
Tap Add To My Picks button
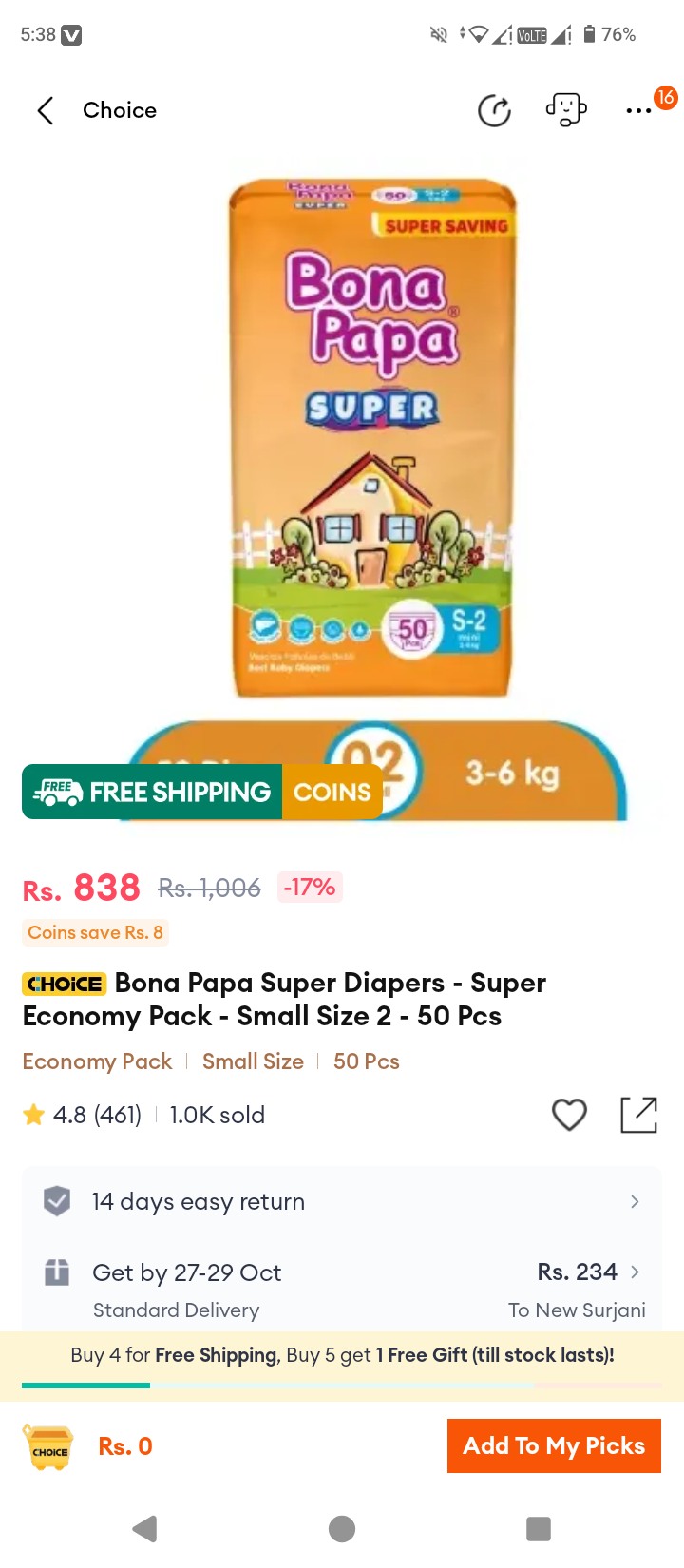tap(554, 1445)
